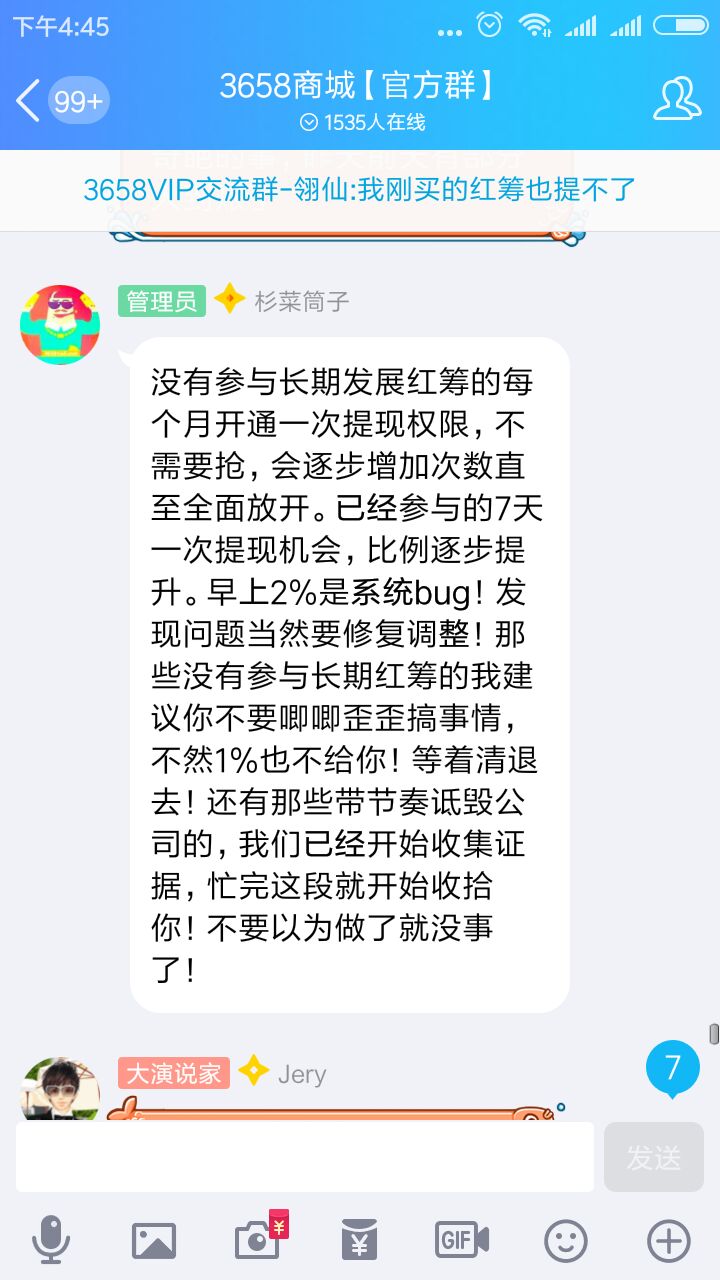Open the 3658VIP交流群 message banner
The image size is (720, 1280).
coord(360,189)
